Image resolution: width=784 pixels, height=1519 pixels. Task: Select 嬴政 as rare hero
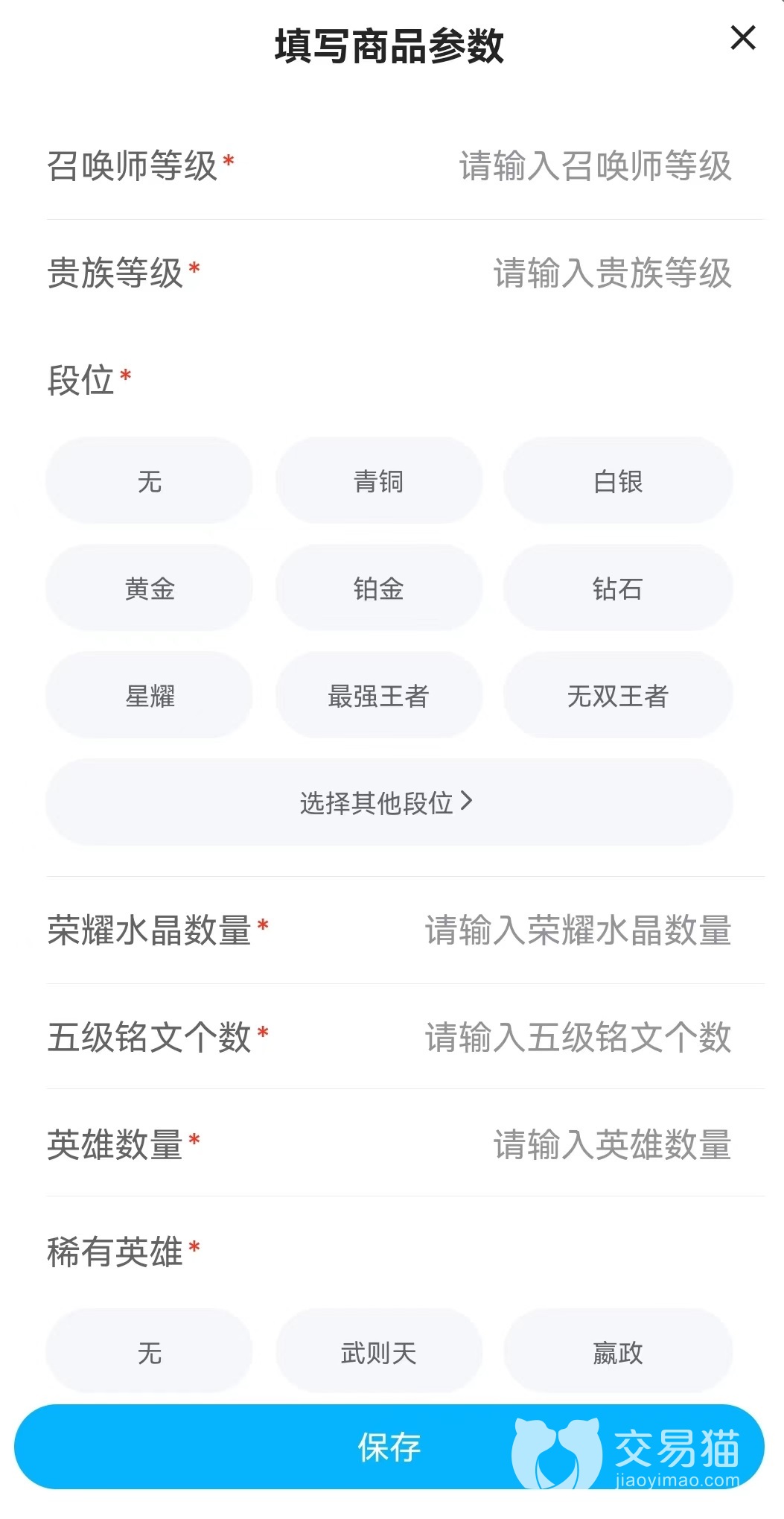coord(618,1352)
